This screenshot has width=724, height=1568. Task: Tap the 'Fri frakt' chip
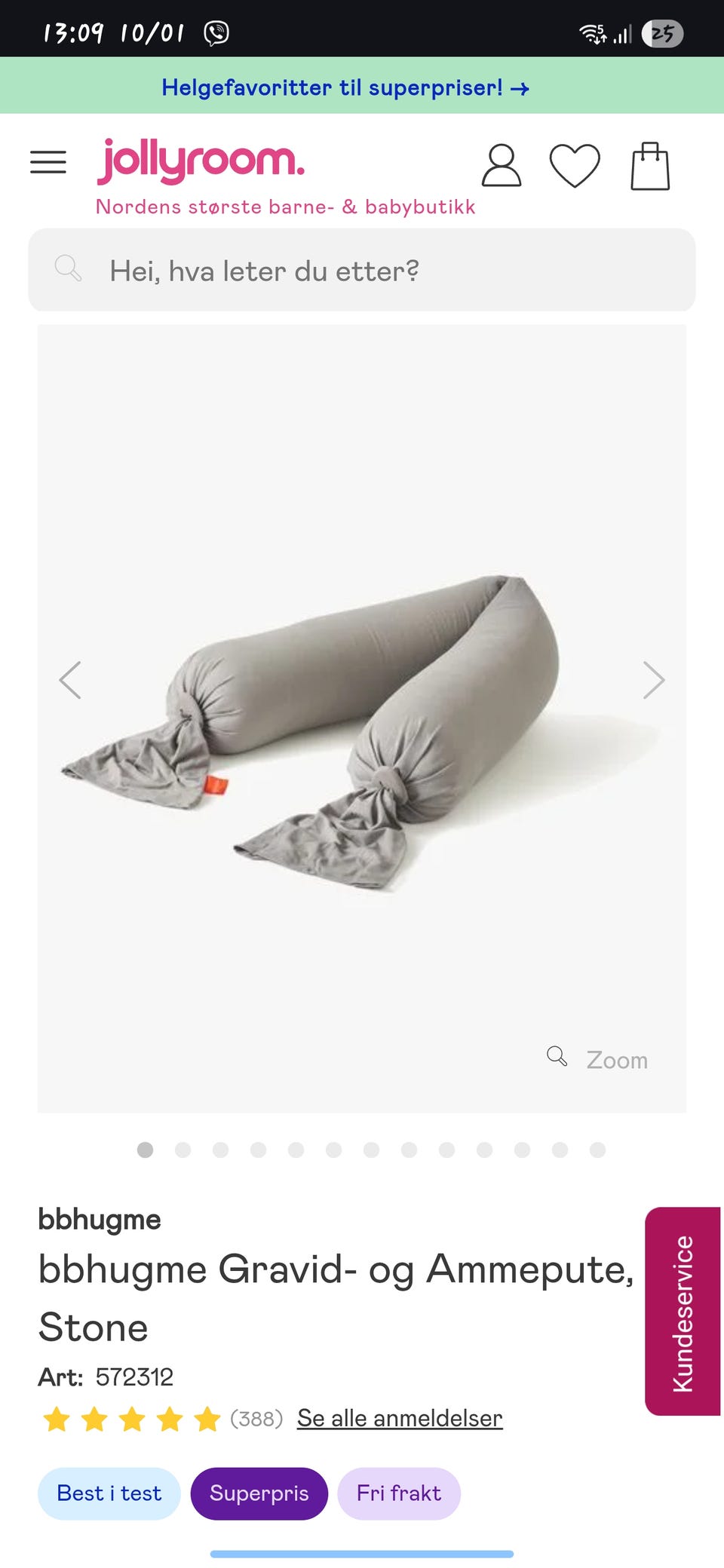[399, 1493]
